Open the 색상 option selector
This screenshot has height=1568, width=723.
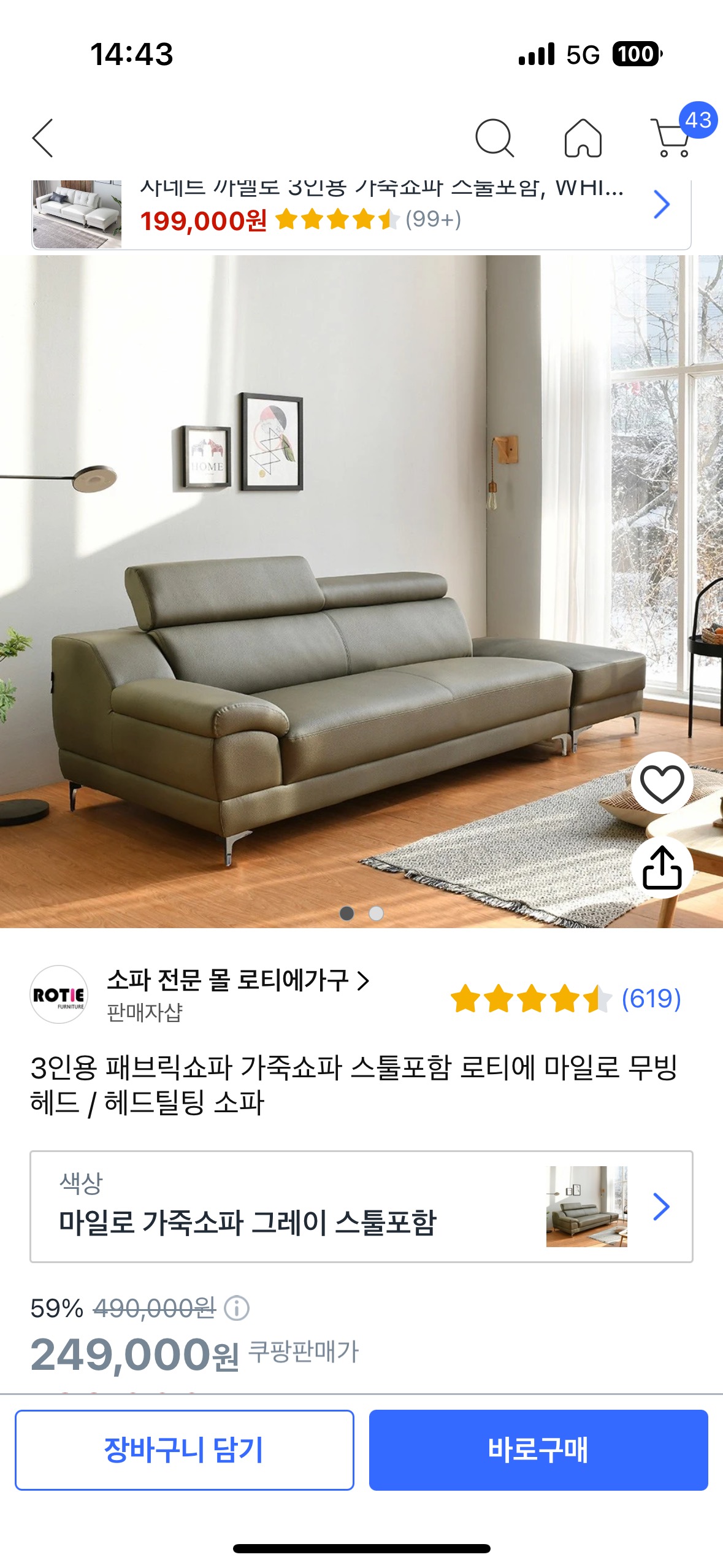361,1207
